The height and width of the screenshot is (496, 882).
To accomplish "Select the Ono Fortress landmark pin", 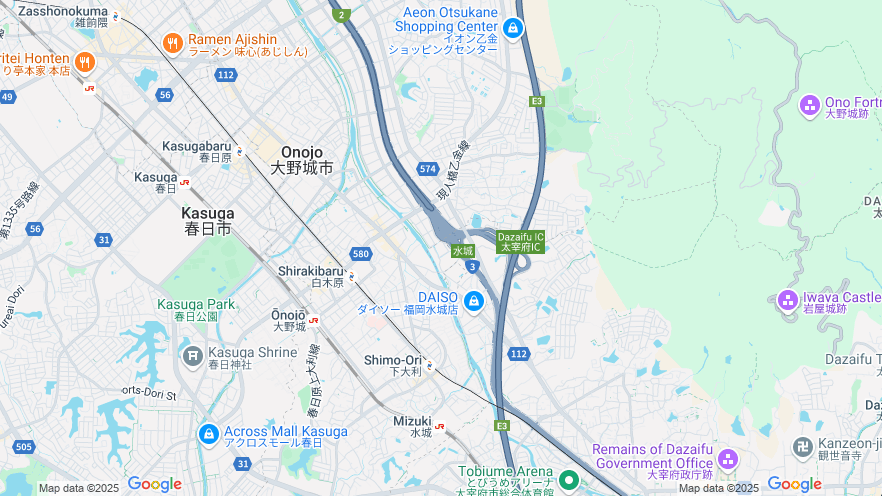I will (810, 105).
